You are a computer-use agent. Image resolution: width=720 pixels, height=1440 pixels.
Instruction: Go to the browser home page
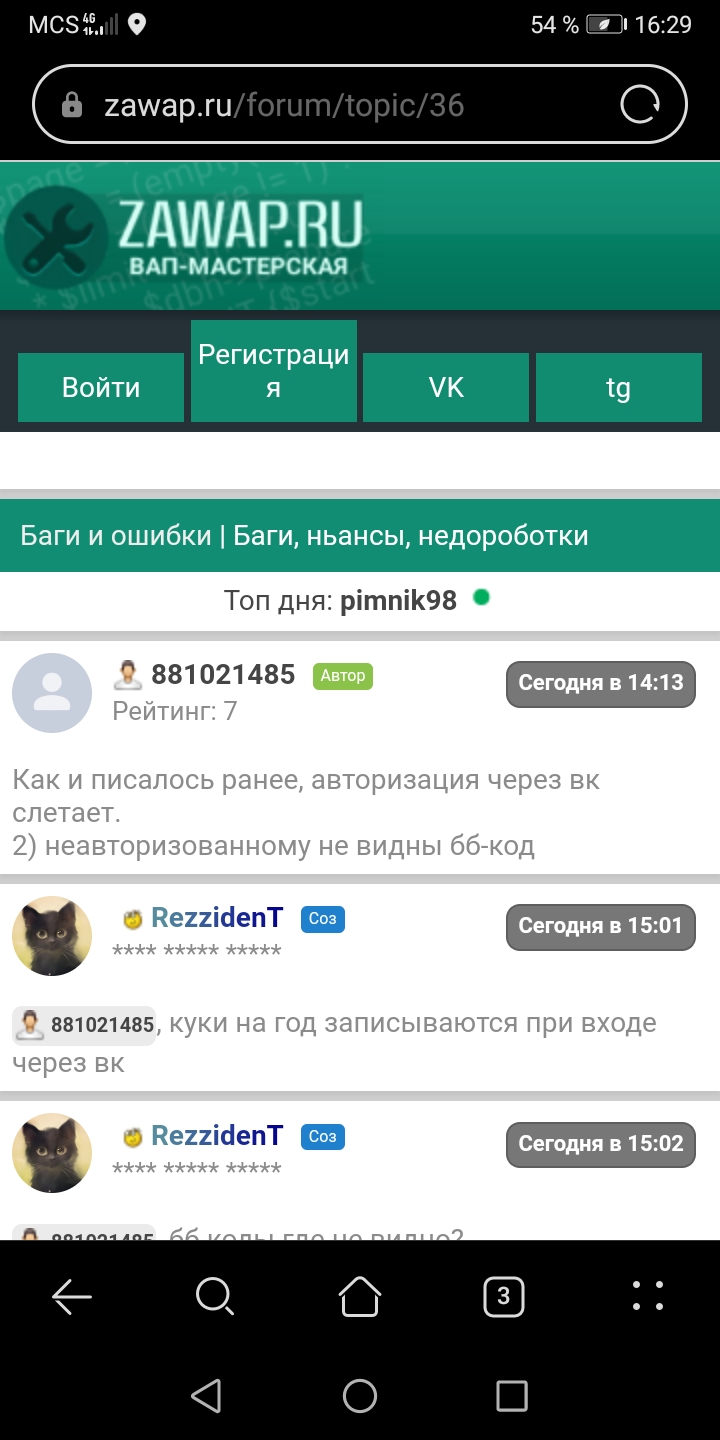click(360, 1297)
